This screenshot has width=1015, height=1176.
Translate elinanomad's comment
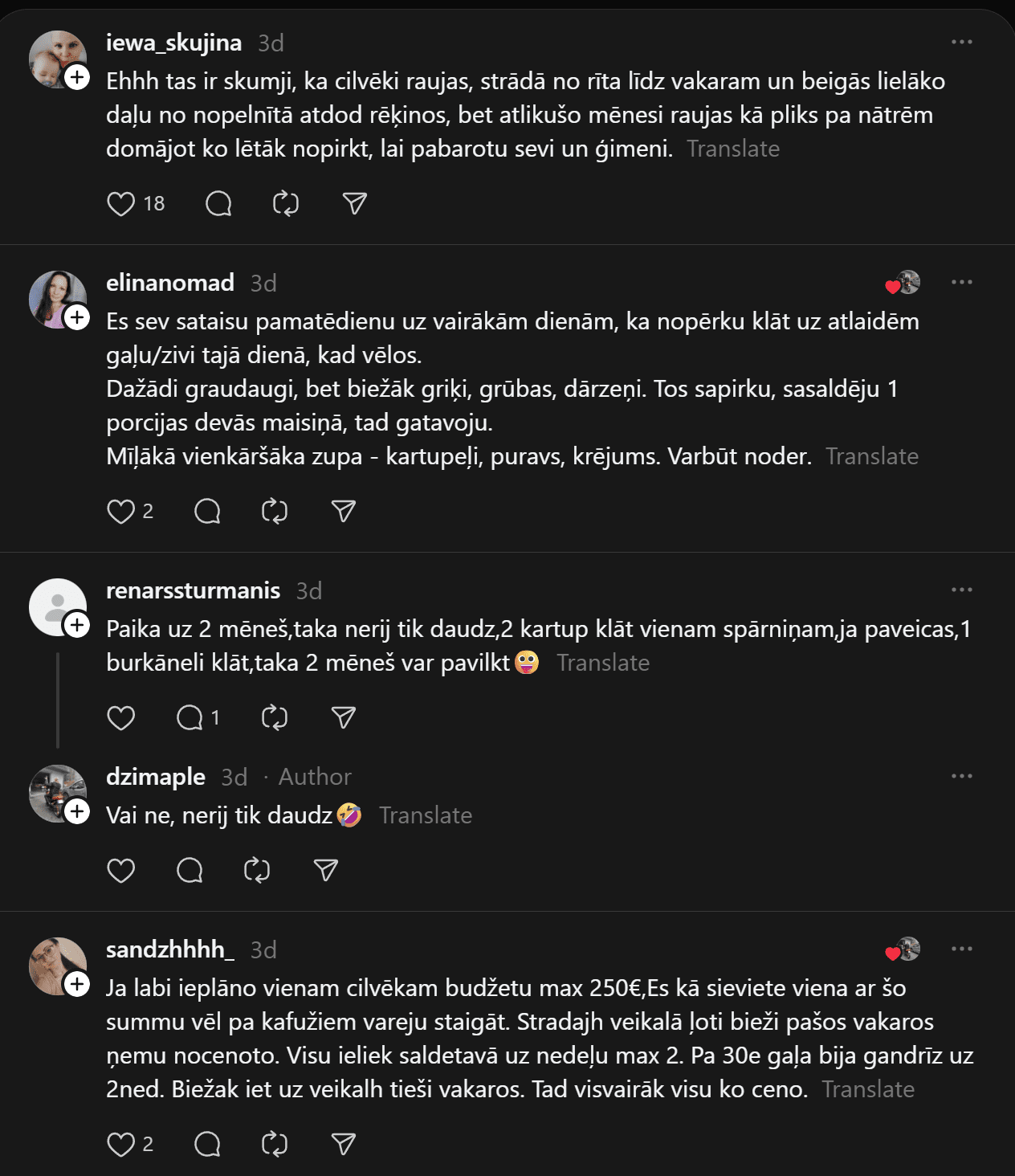point(871,457)
